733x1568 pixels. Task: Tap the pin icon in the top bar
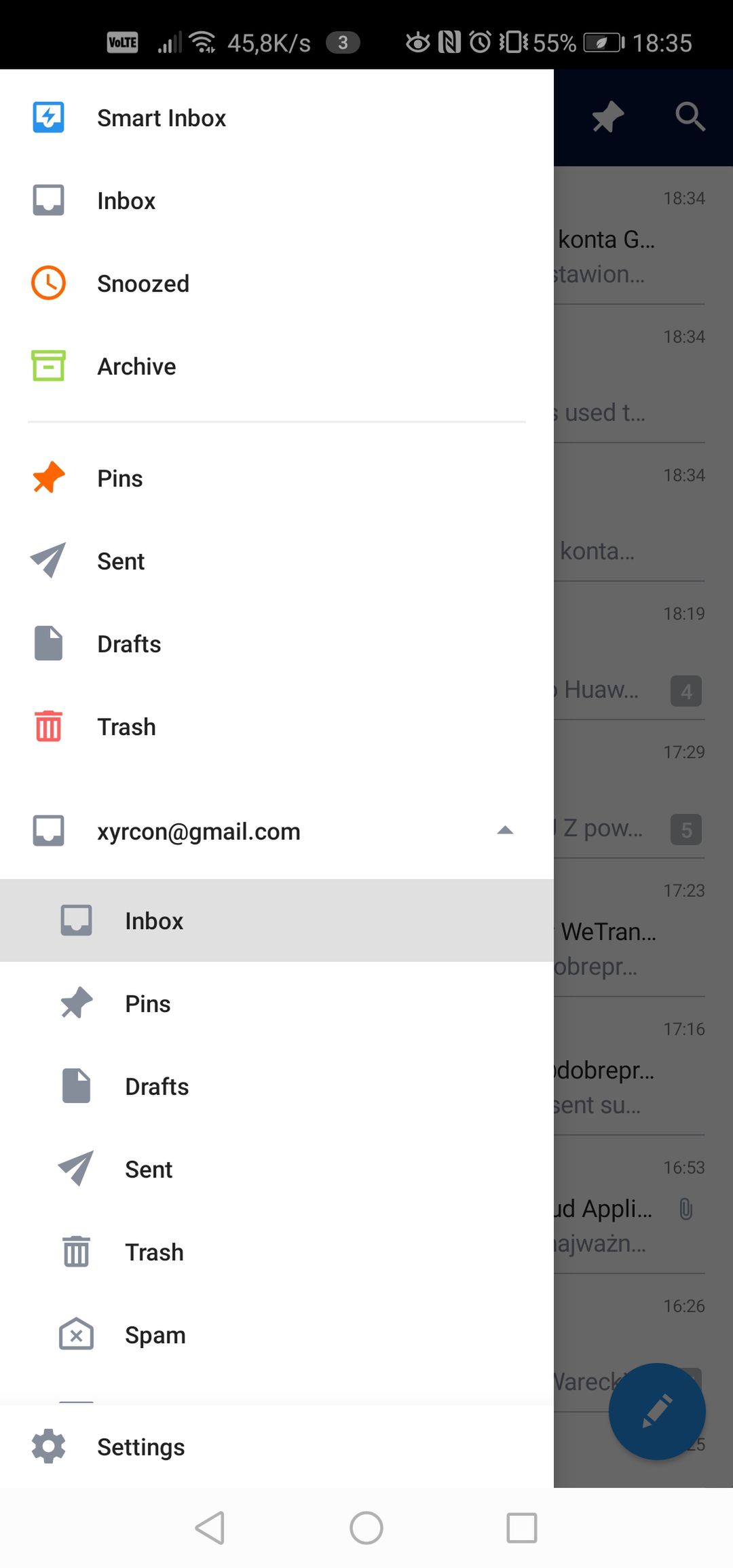(x=608, y=117)
